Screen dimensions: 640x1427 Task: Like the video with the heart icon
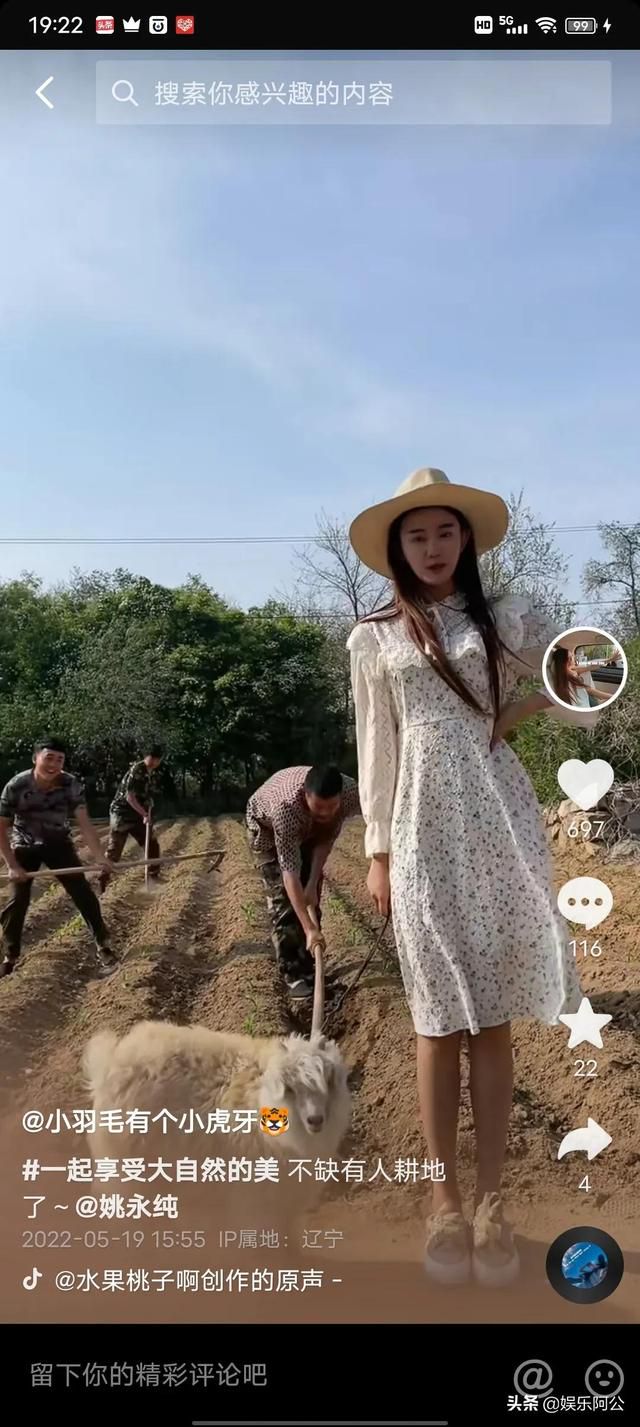[x=585, y=784]
